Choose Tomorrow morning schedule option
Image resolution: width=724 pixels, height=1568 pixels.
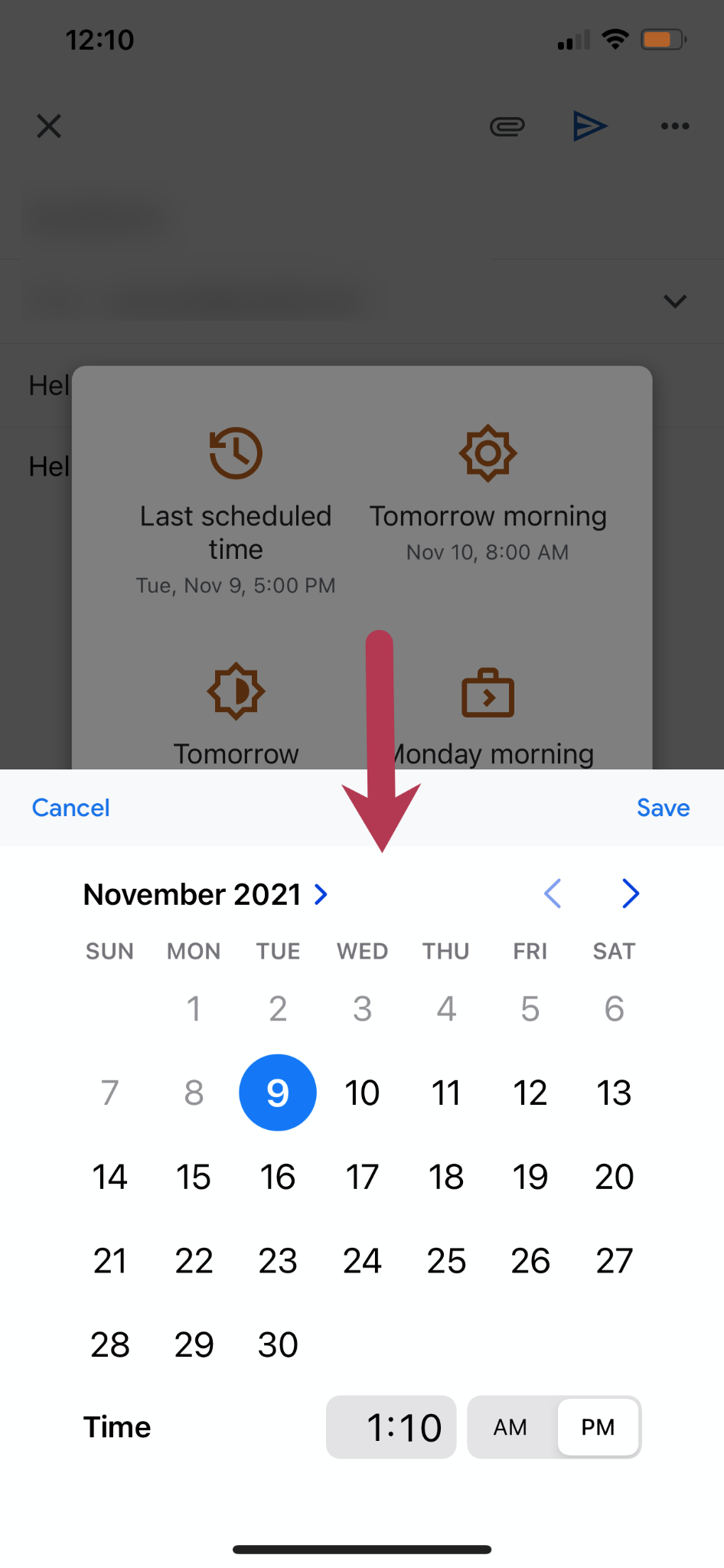pos(488,498)
